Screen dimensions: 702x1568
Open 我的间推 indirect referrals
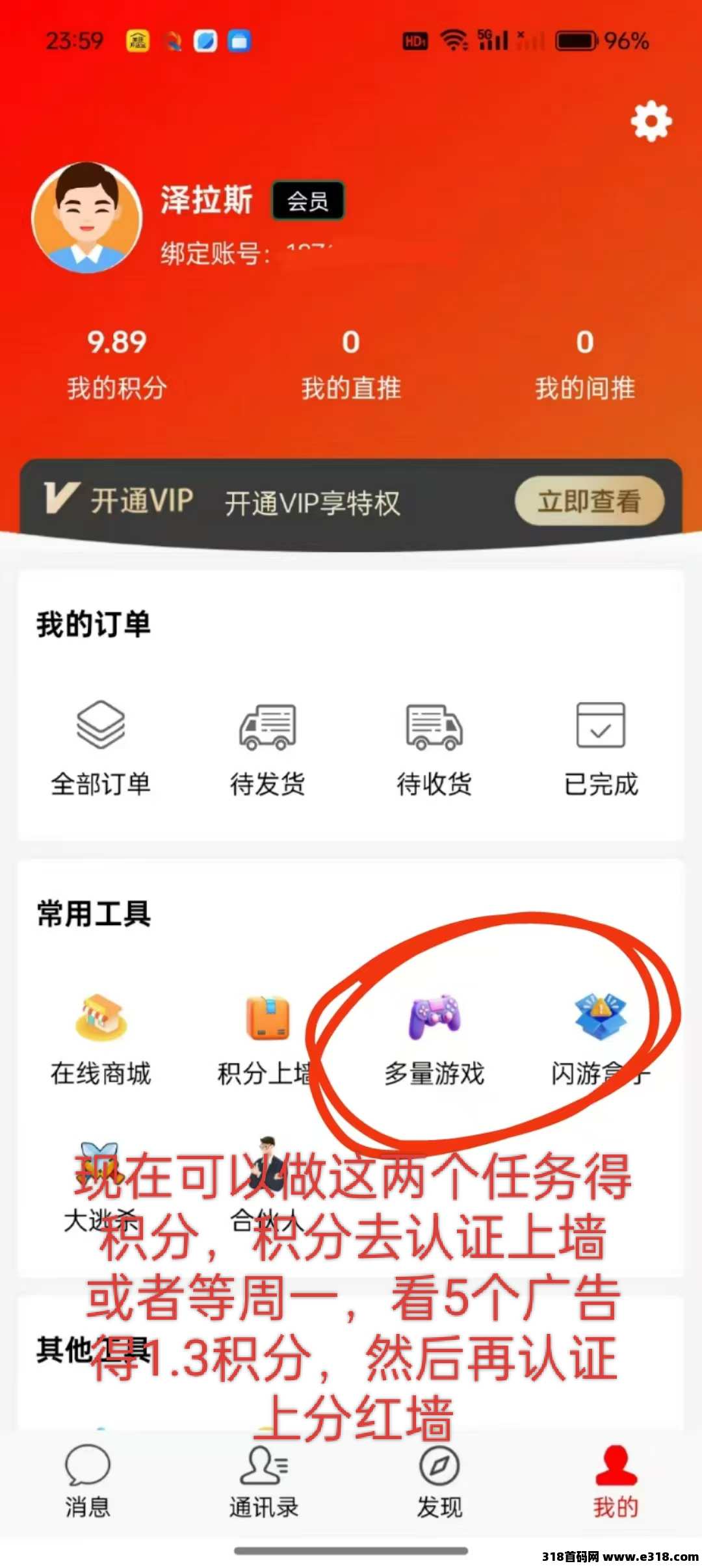[585, 363]
